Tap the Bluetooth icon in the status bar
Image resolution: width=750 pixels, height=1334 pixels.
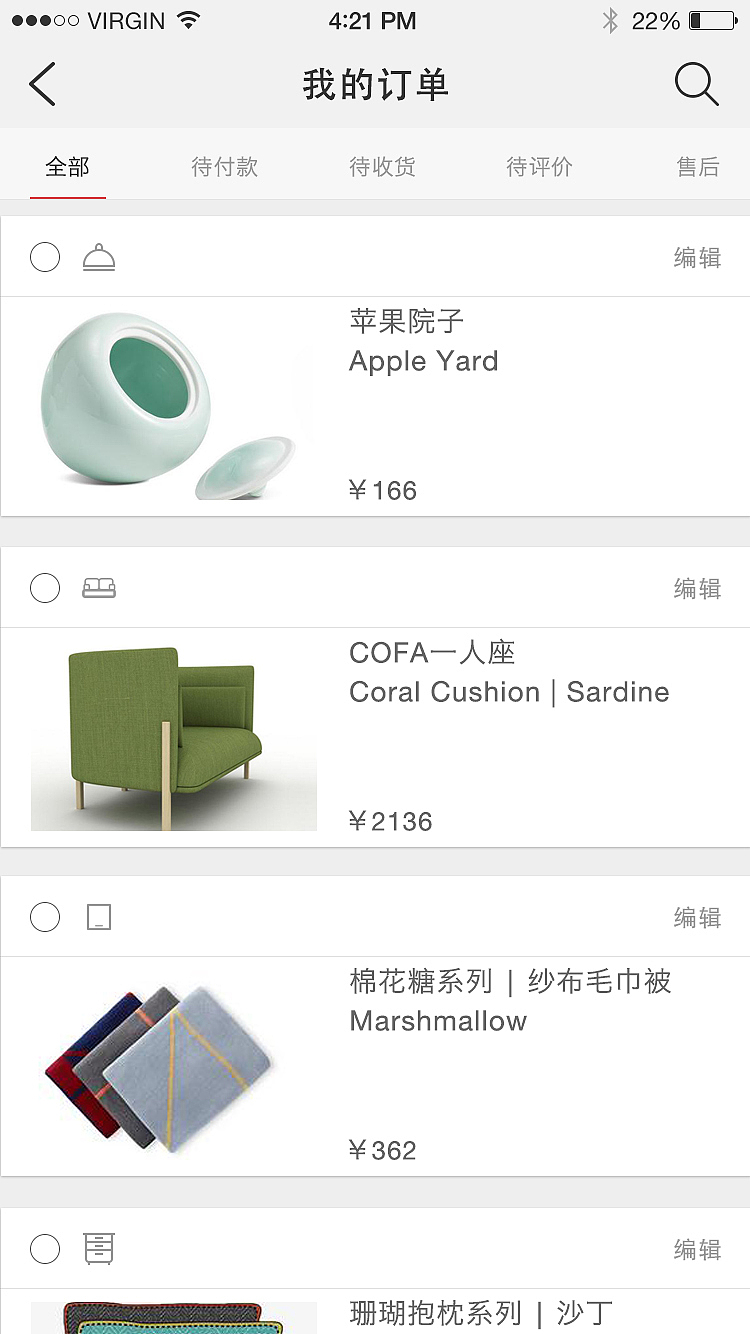611,19
